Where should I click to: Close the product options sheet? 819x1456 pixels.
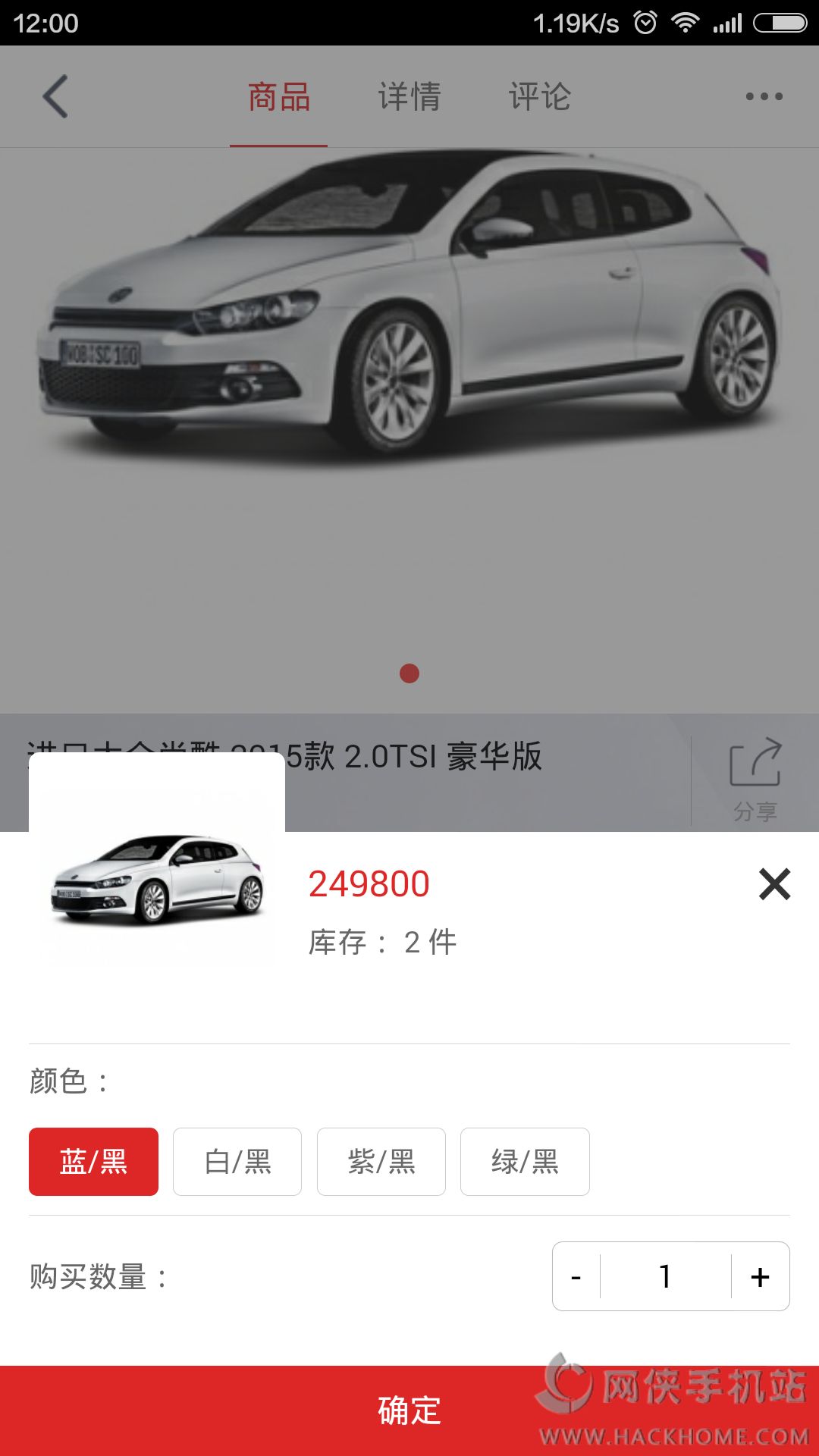click(x=774, y=884)
